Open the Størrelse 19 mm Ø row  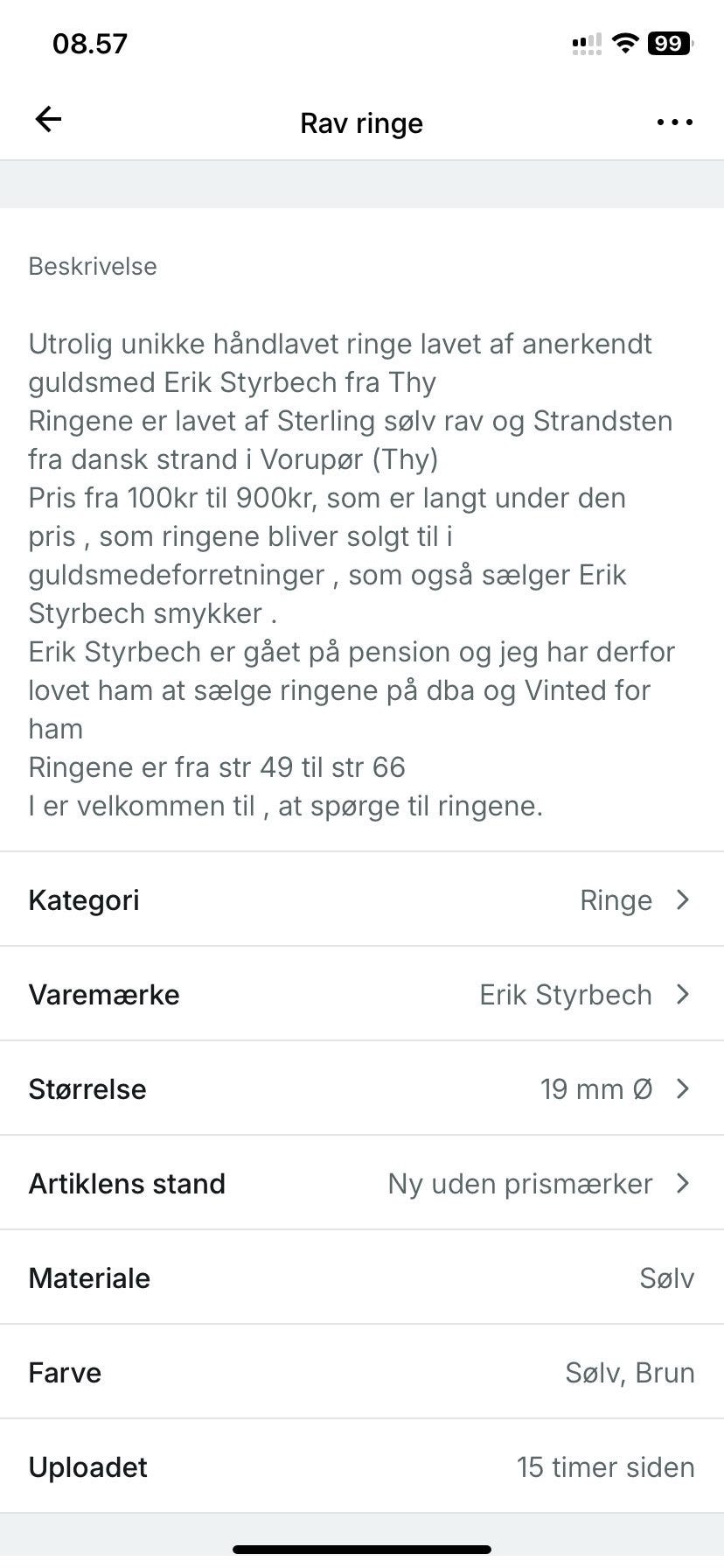coord(362,1088)
